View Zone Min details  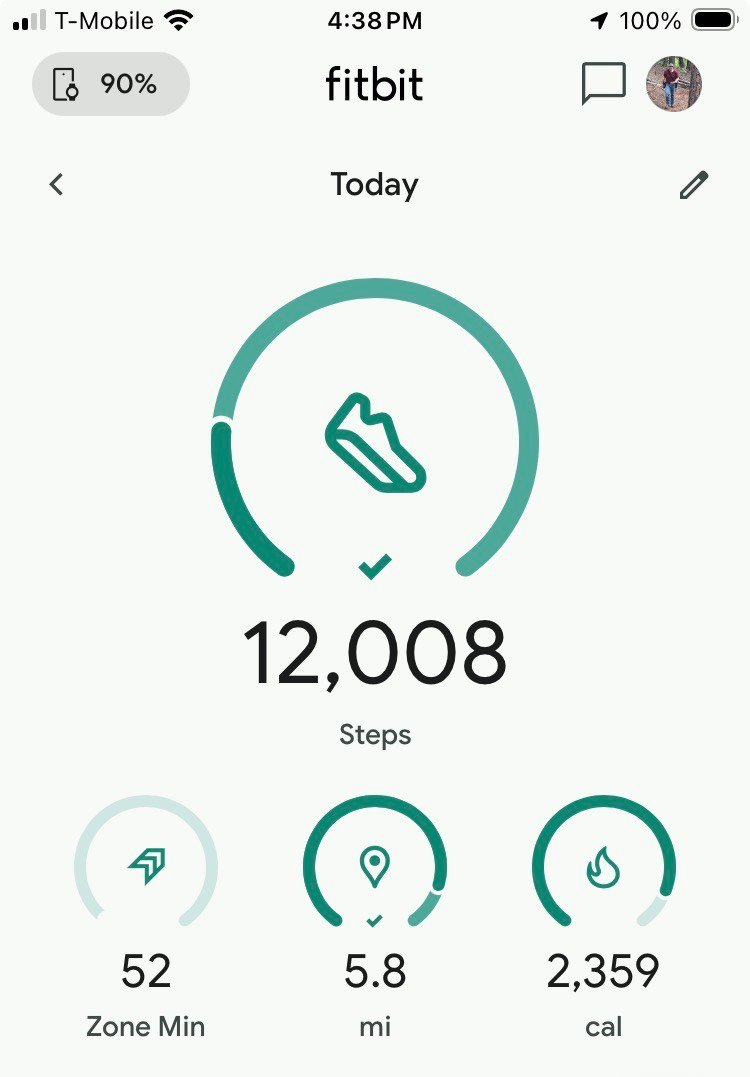click(146, 866)
